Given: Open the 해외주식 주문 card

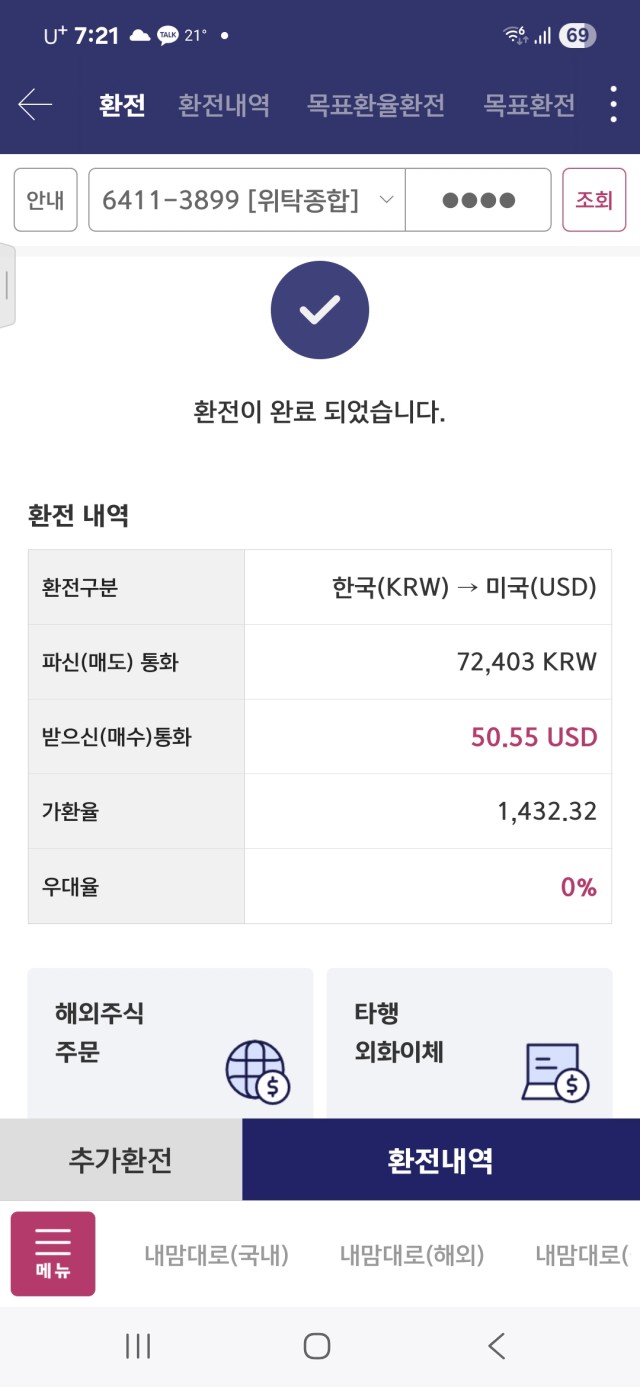Looking at the screenshot, I should tap(170, 1043).
